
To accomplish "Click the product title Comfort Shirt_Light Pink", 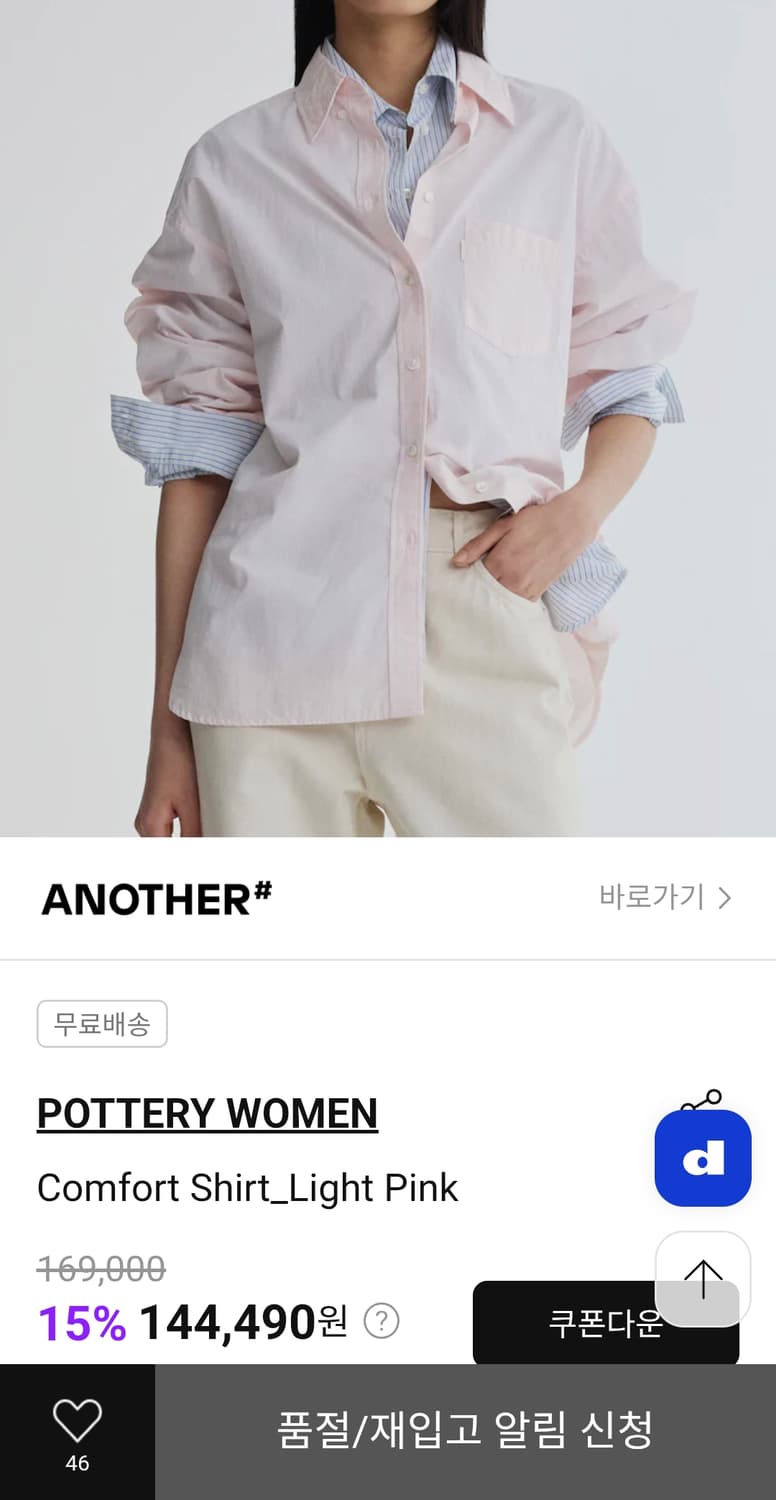I will click(247, 1187).
